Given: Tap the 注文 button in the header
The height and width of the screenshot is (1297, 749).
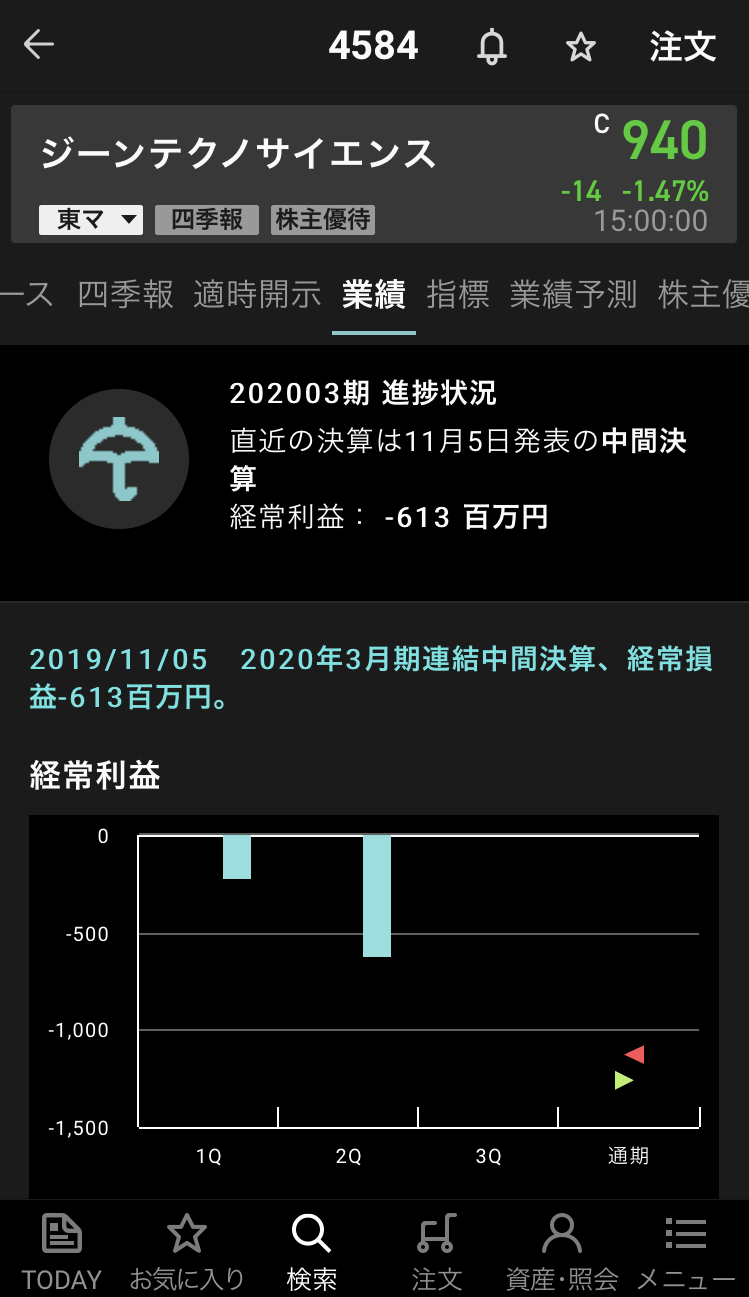Looking at the screenshot, I should pos(683,47).
